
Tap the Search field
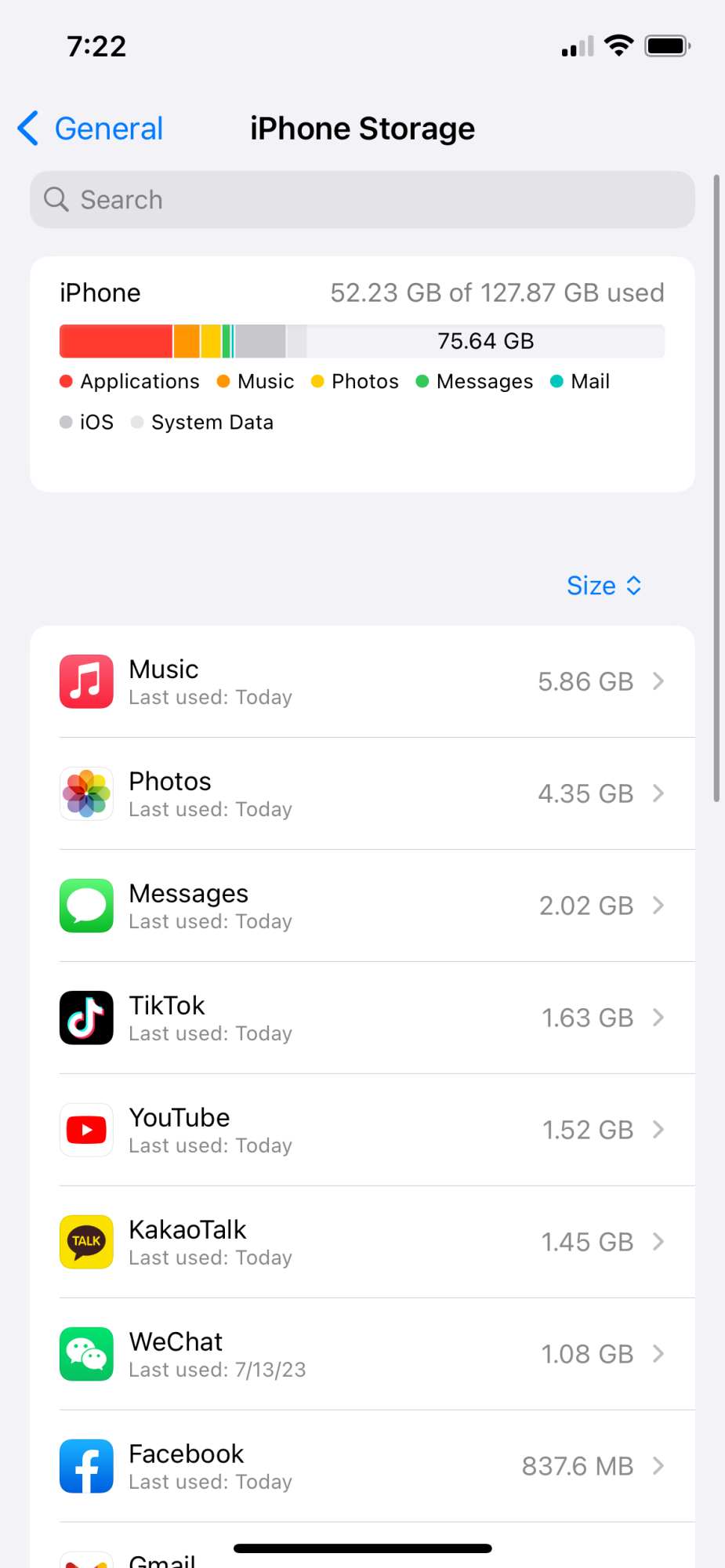[362, 200]
